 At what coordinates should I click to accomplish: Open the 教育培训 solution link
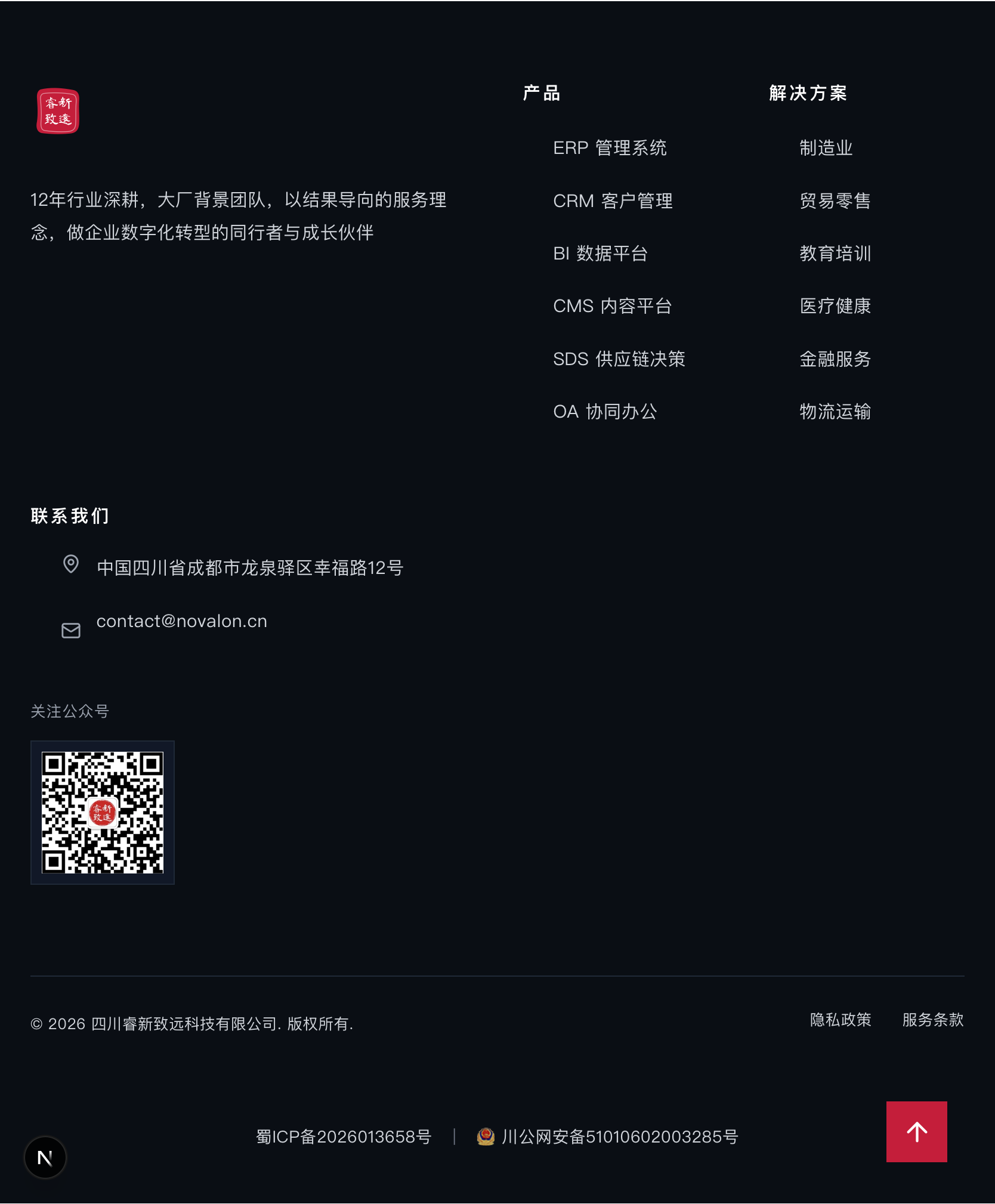point(835,254)
